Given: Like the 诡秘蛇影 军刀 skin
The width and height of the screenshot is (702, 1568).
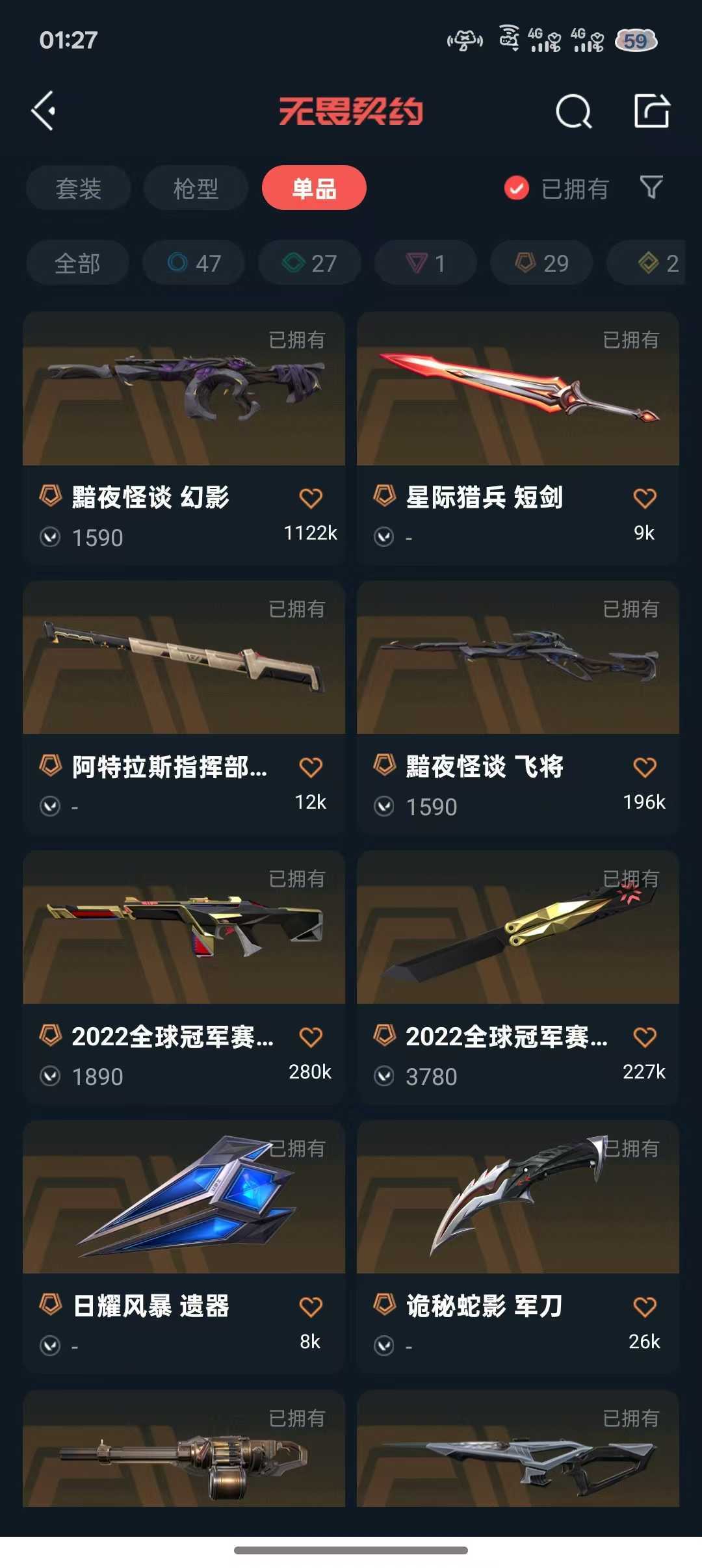Looking at the screenshot, I should [644, 1307].
